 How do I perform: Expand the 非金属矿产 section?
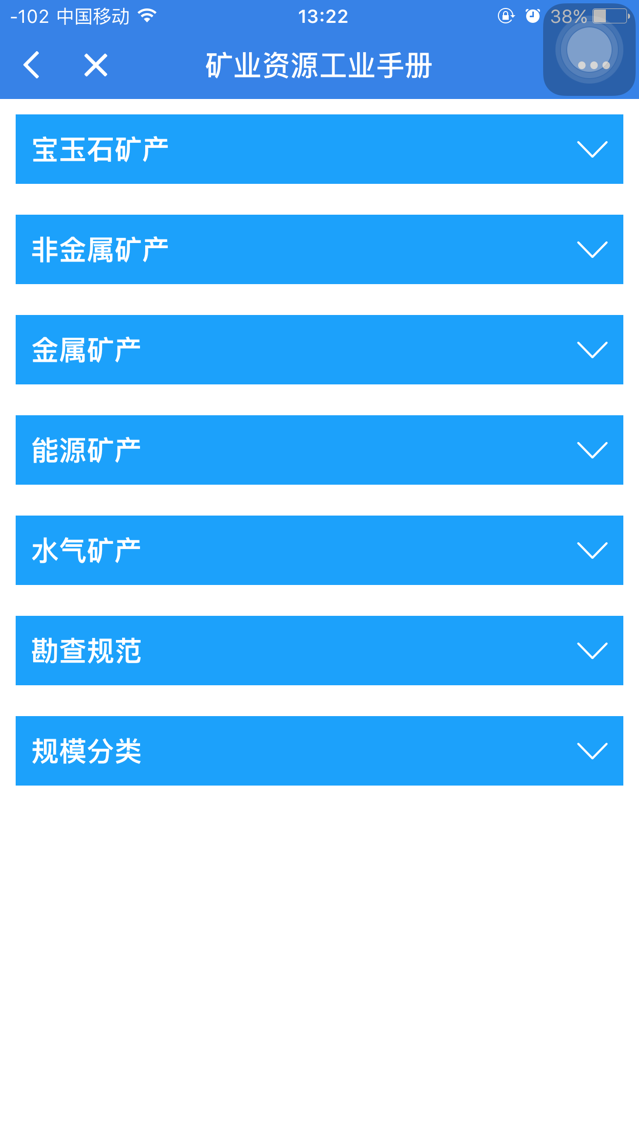point(319,249)
